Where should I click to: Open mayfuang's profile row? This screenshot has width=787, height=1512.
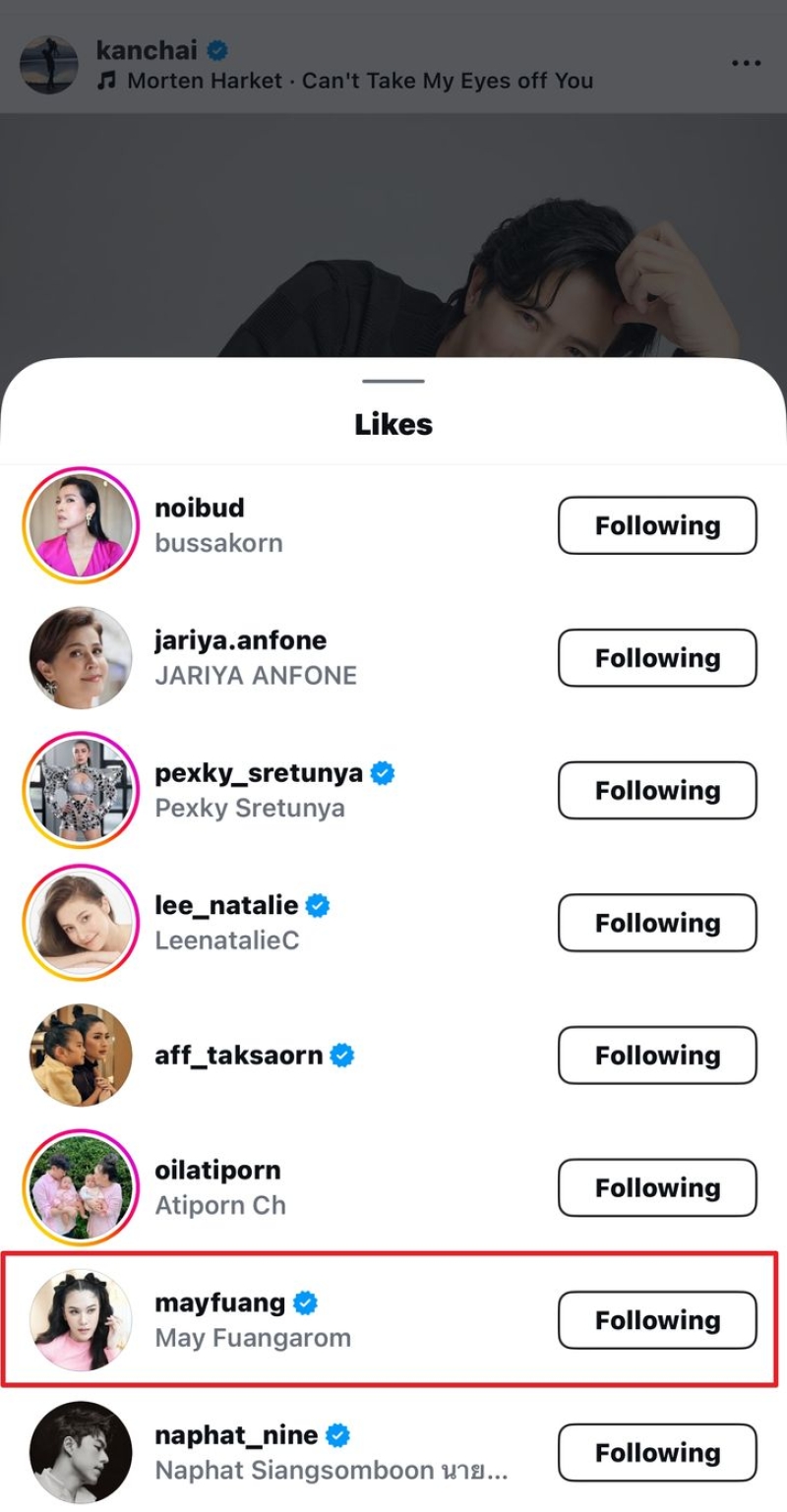tap(219, 1303)
